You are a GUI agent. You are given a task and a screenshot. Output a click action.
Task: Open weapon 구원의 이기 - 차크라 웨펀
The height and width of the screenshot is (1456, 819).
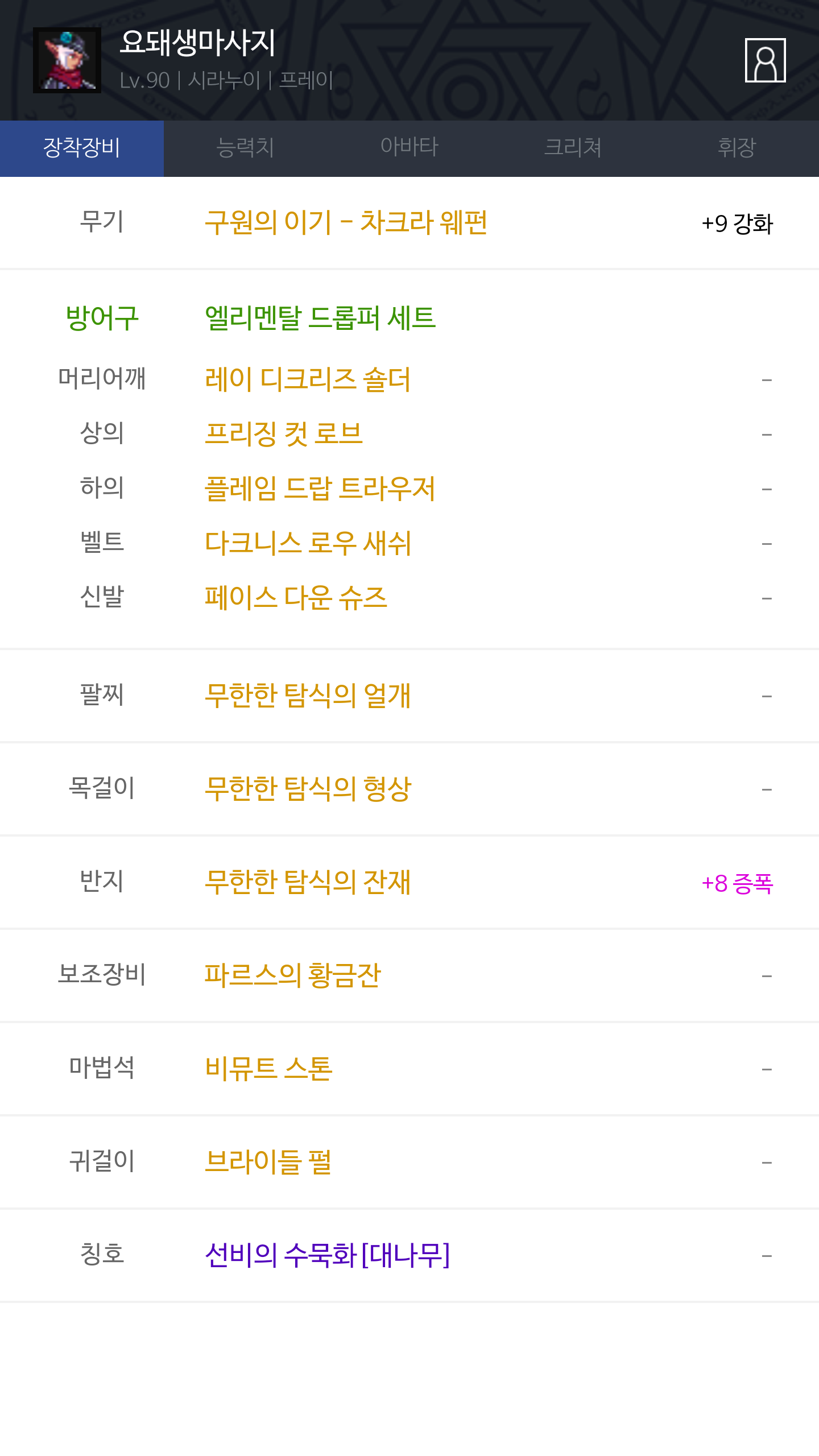(x=346, y=222)
